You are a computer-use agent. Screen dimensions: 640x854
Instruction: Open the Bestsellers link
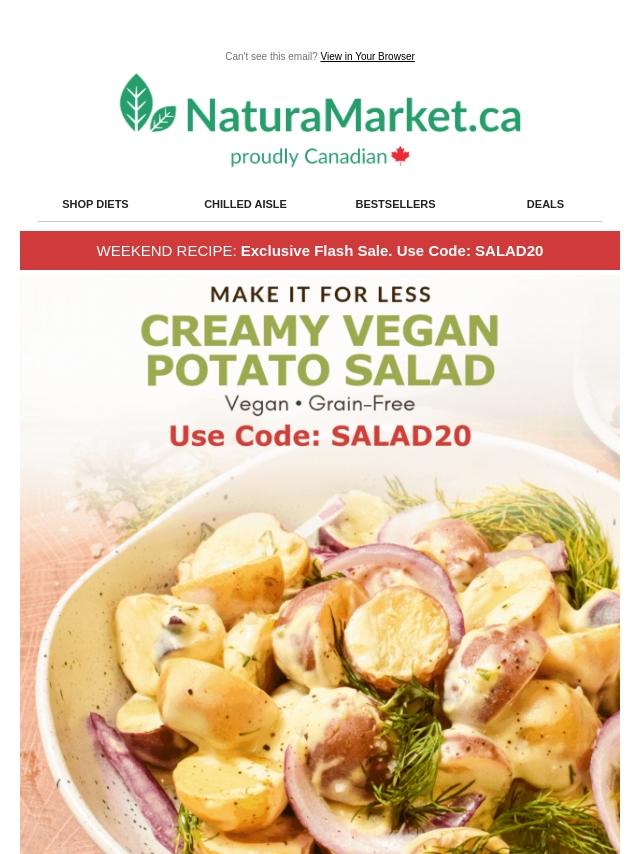[395, 204]
